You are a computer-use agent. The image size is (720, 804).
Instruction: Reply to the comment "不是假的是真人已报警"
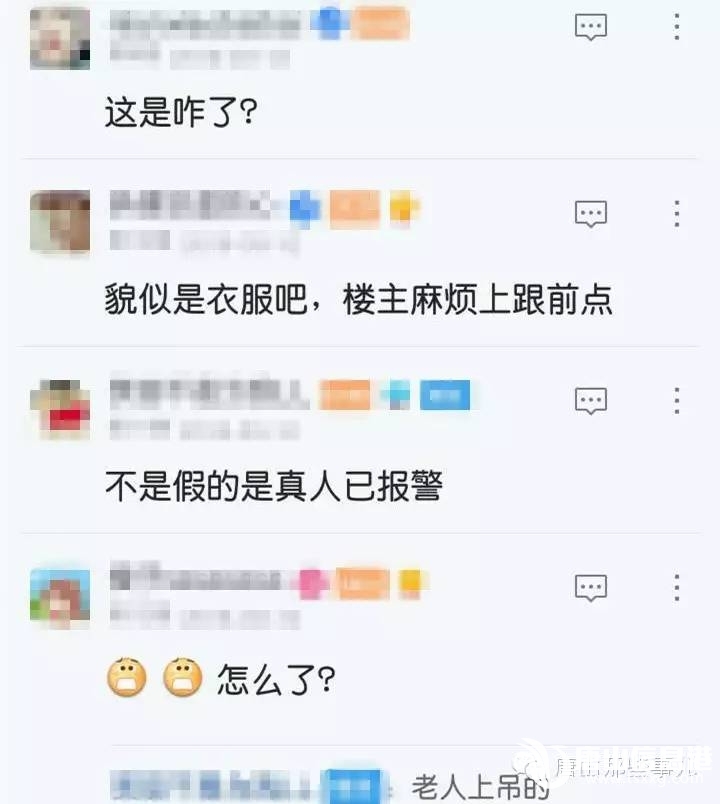pyautogui.click(x=591, y=401)
